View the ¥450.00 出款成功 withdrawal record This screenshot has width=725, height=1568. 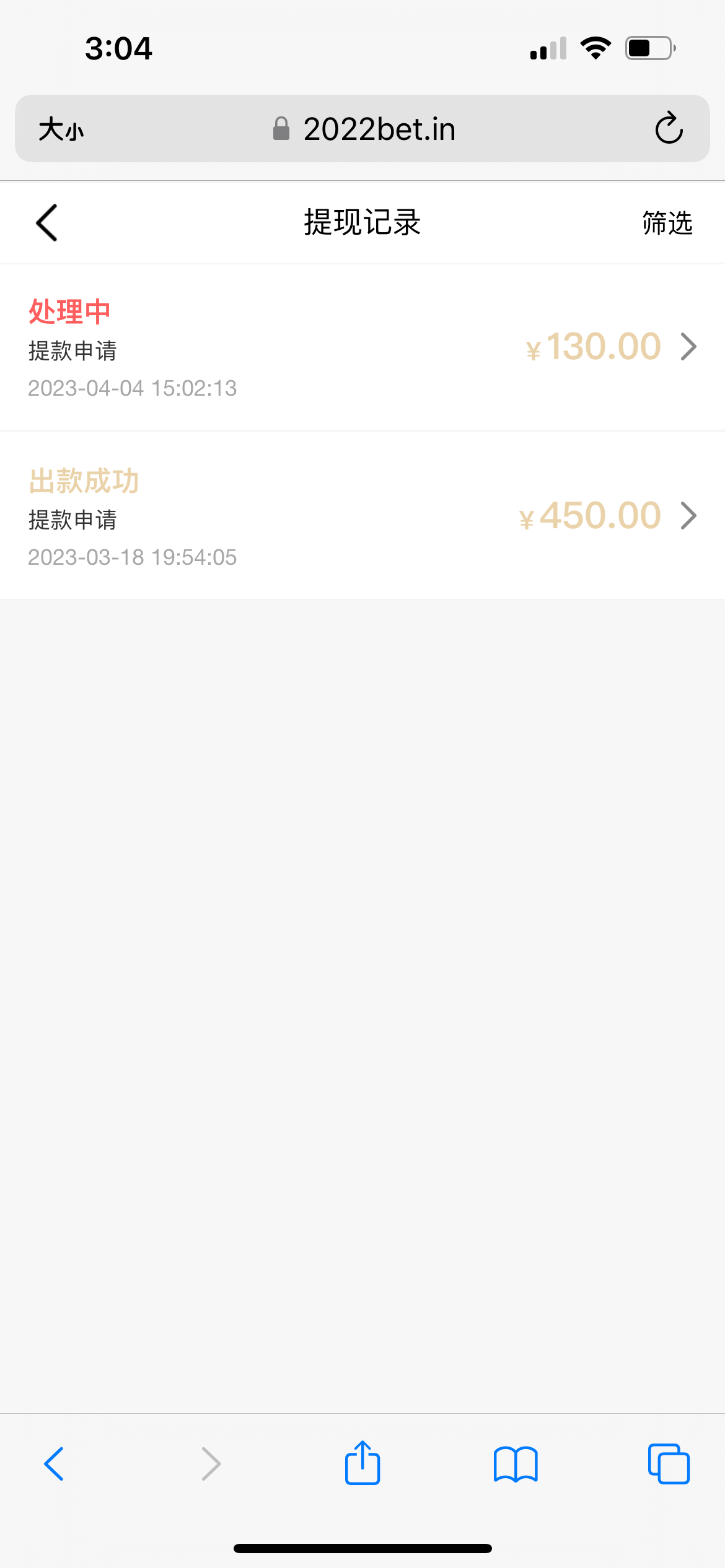click(x=362, y=516)
